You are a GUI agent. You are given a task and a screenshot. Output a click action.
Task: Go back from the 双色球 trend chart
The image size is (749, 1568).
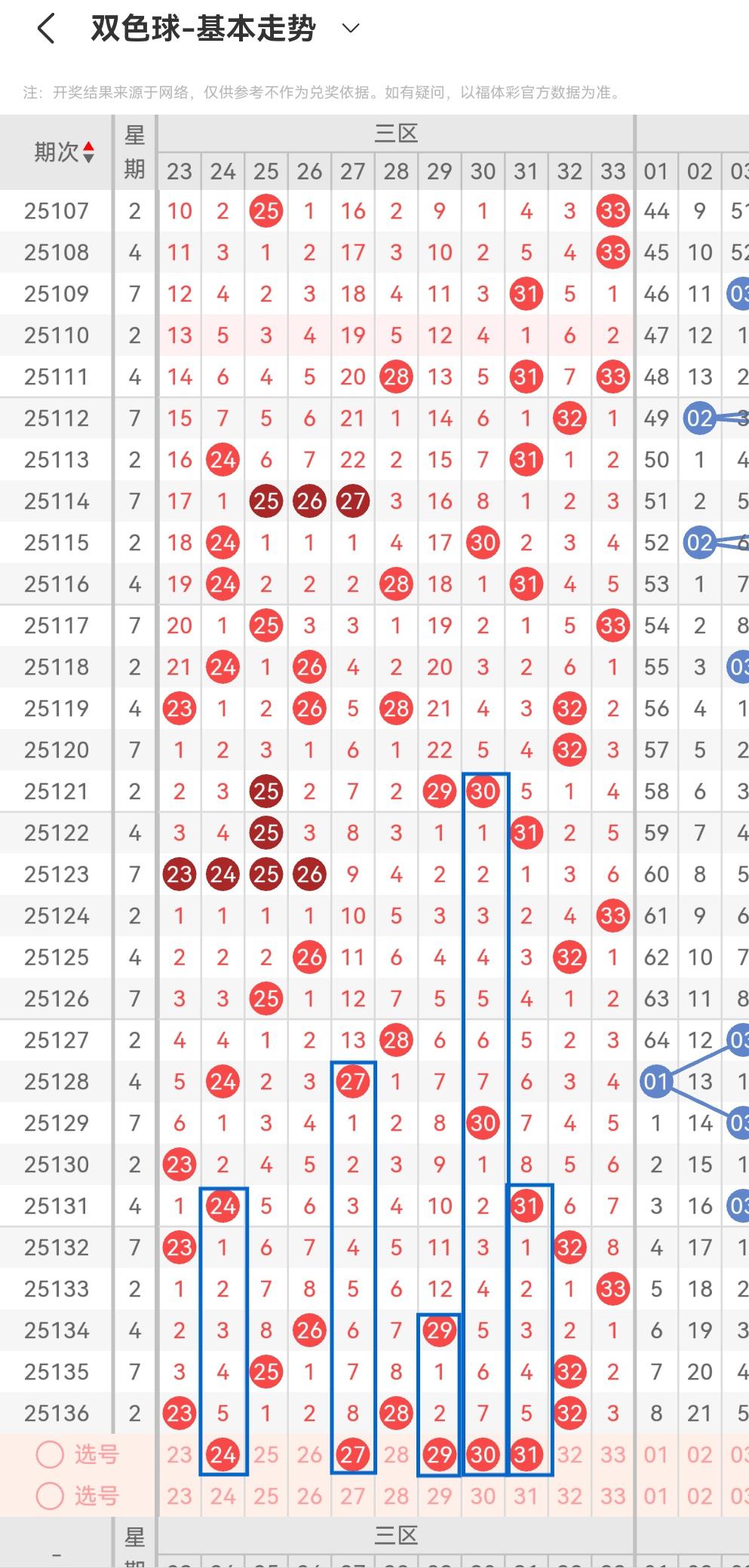[45, 29]
